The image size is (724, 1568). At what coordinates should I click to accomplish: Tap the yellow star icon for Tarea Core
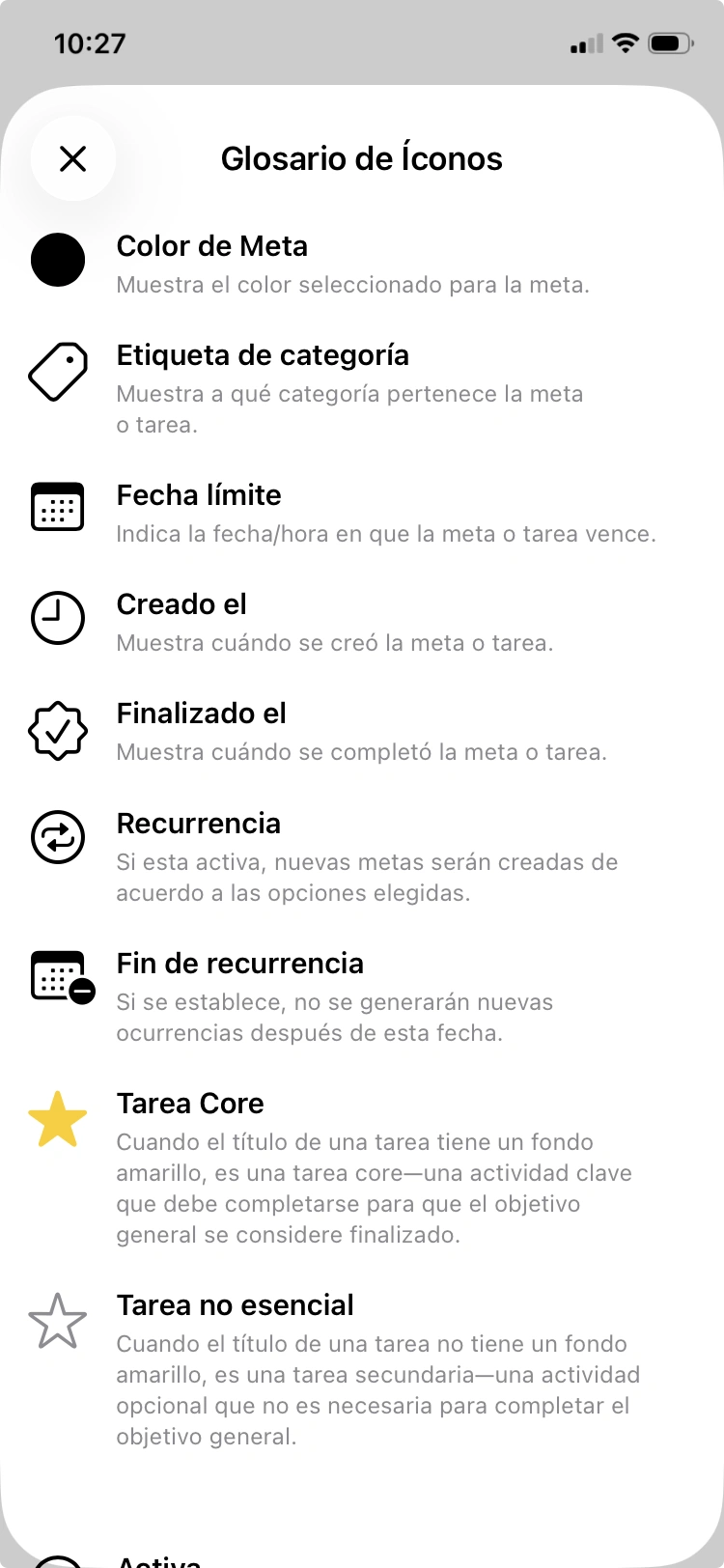(x=58, y=1118)
